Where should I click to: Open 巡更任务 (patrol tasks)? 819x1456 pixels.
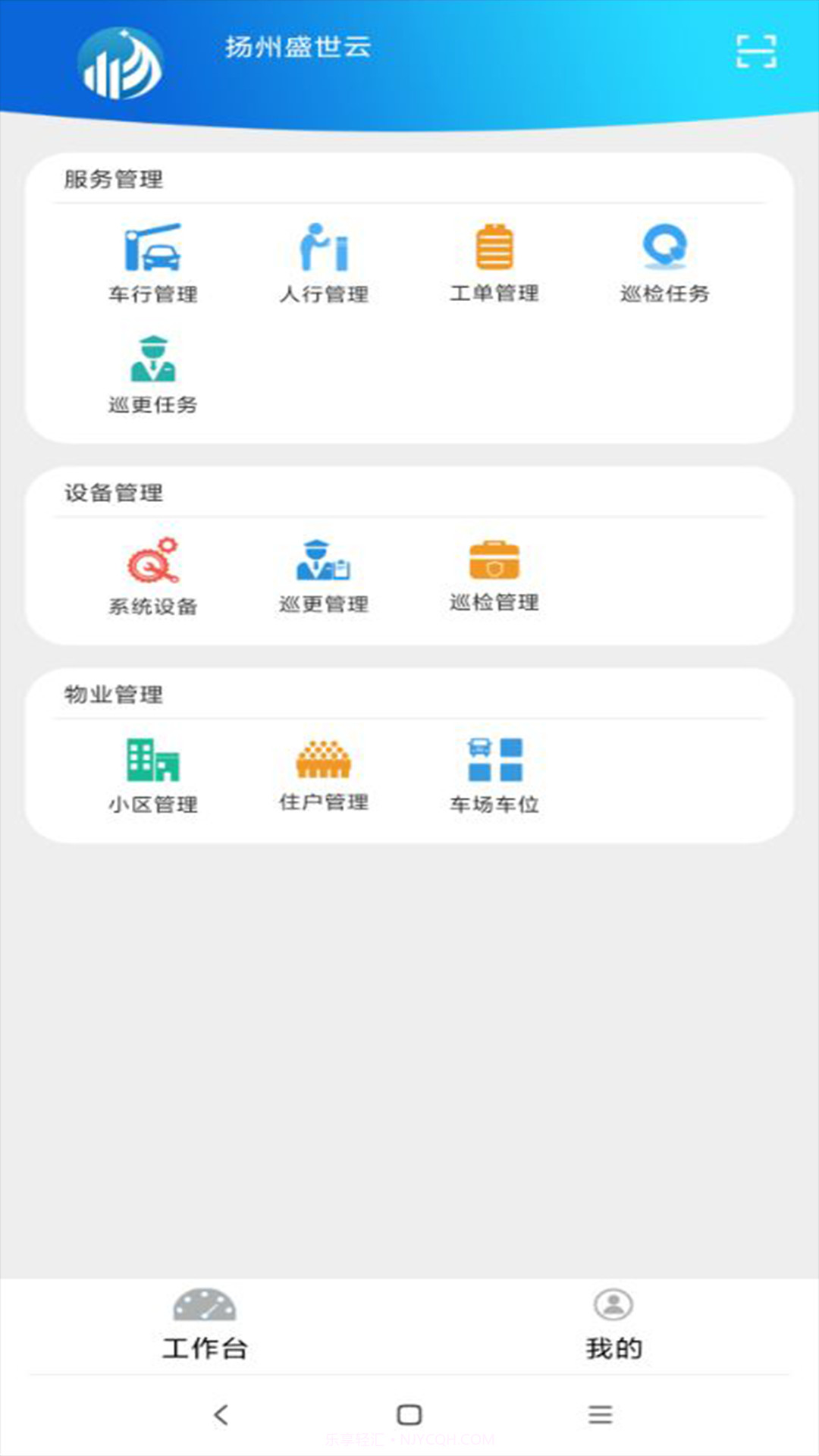point(152,372)
